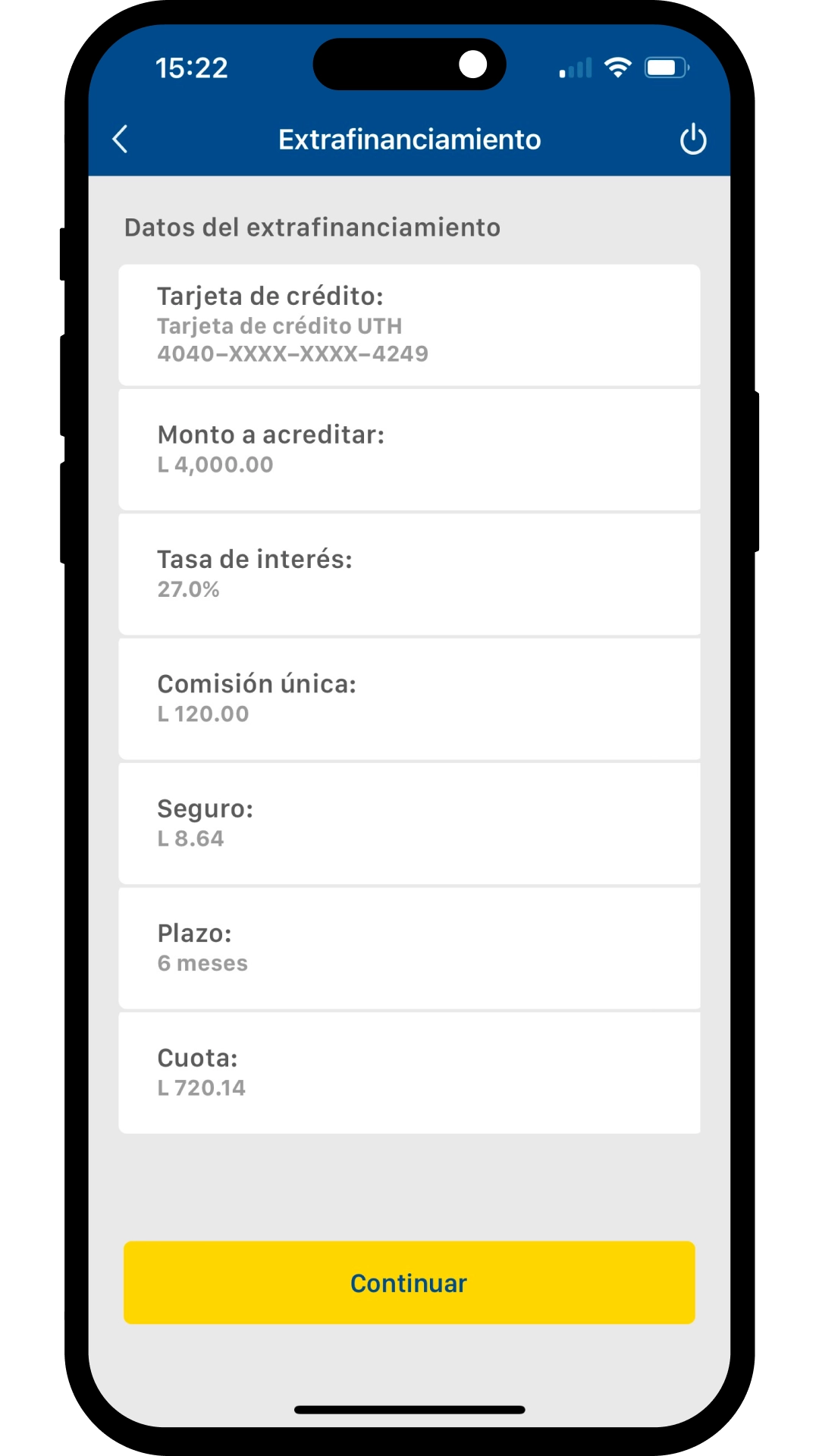Select the Tasa de interés 27.0% card
The width and height of the screenshot is (819, 1456).
click(x=409, y=573)
